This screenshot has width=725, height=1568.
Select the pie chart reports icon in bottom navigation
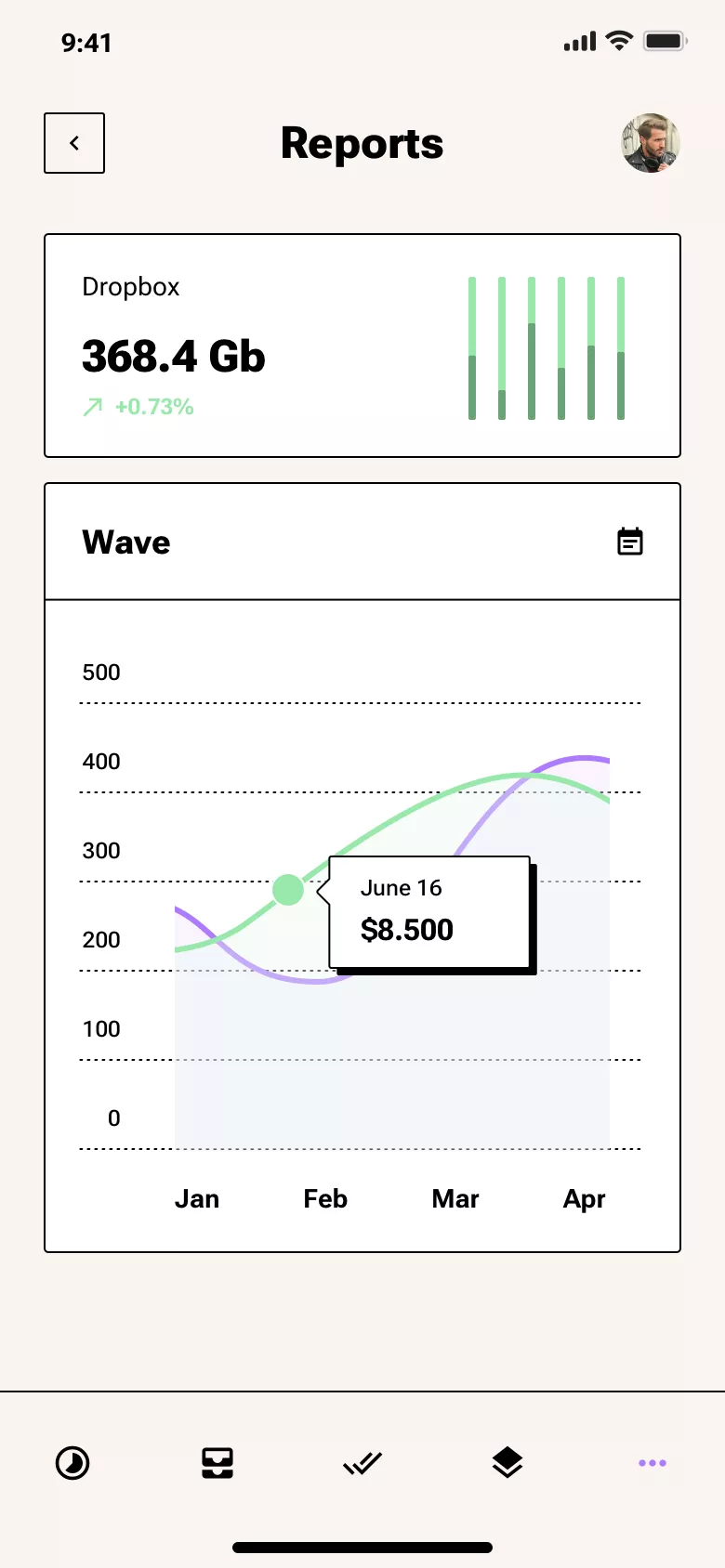click(x=72, y=1462)
